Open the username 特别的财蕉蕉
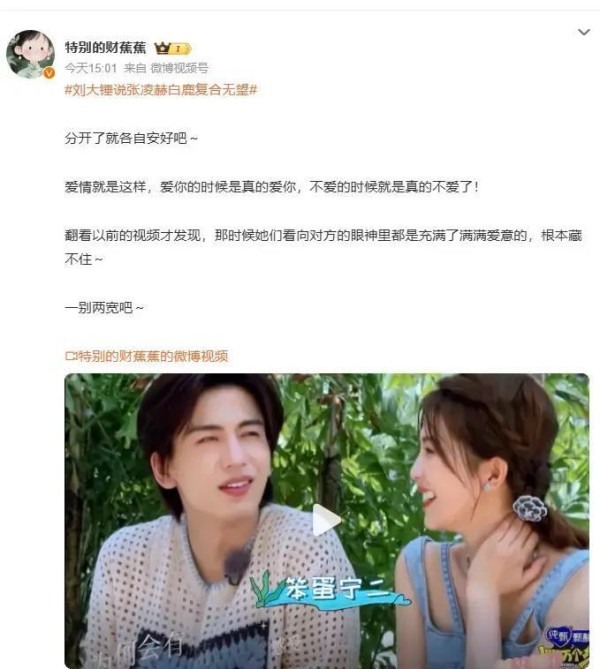 coord(104,47)
